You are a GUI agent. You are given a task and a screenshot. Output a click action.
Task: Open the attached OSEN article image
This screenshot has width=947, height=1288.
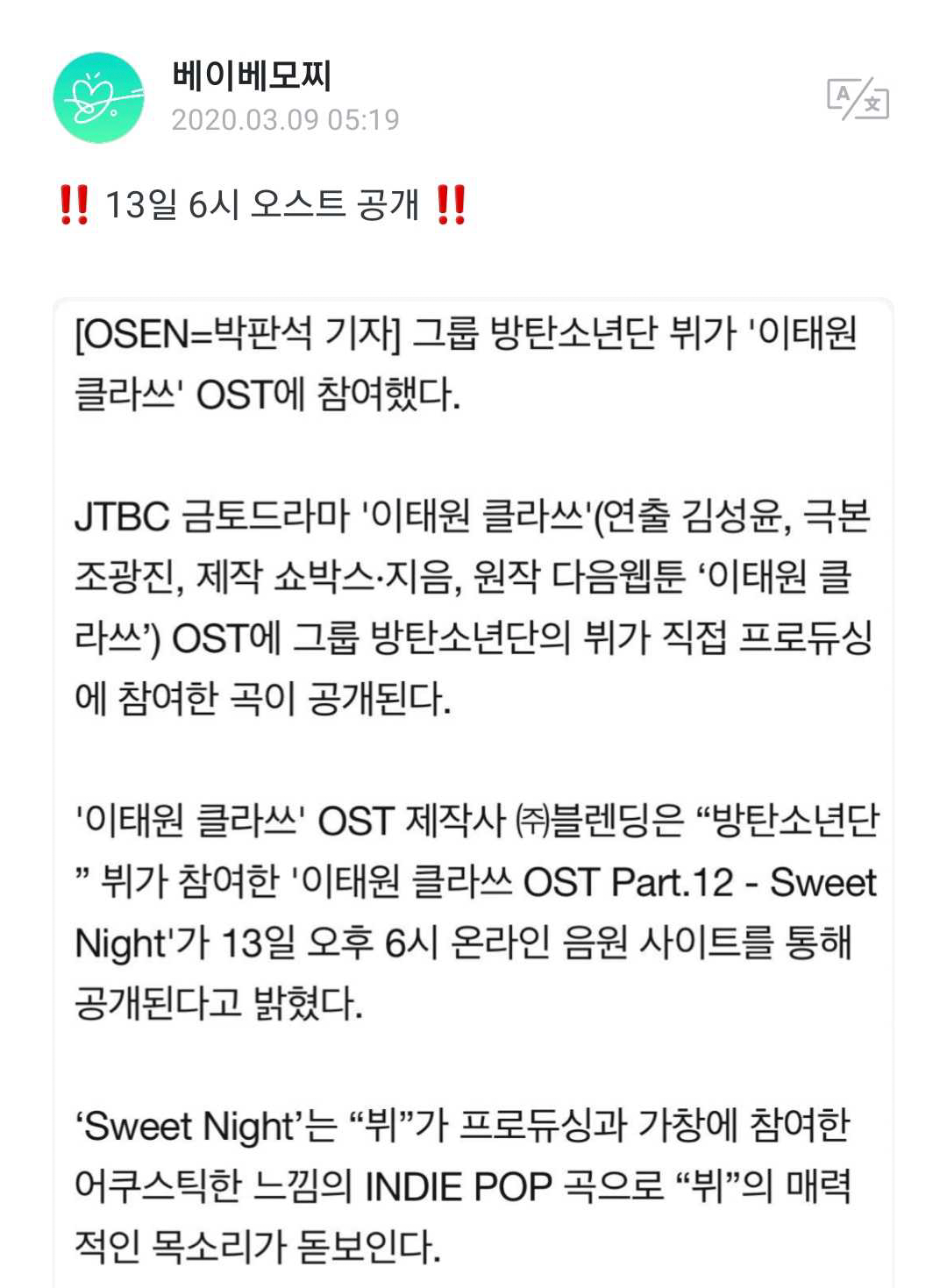(473, 793)
